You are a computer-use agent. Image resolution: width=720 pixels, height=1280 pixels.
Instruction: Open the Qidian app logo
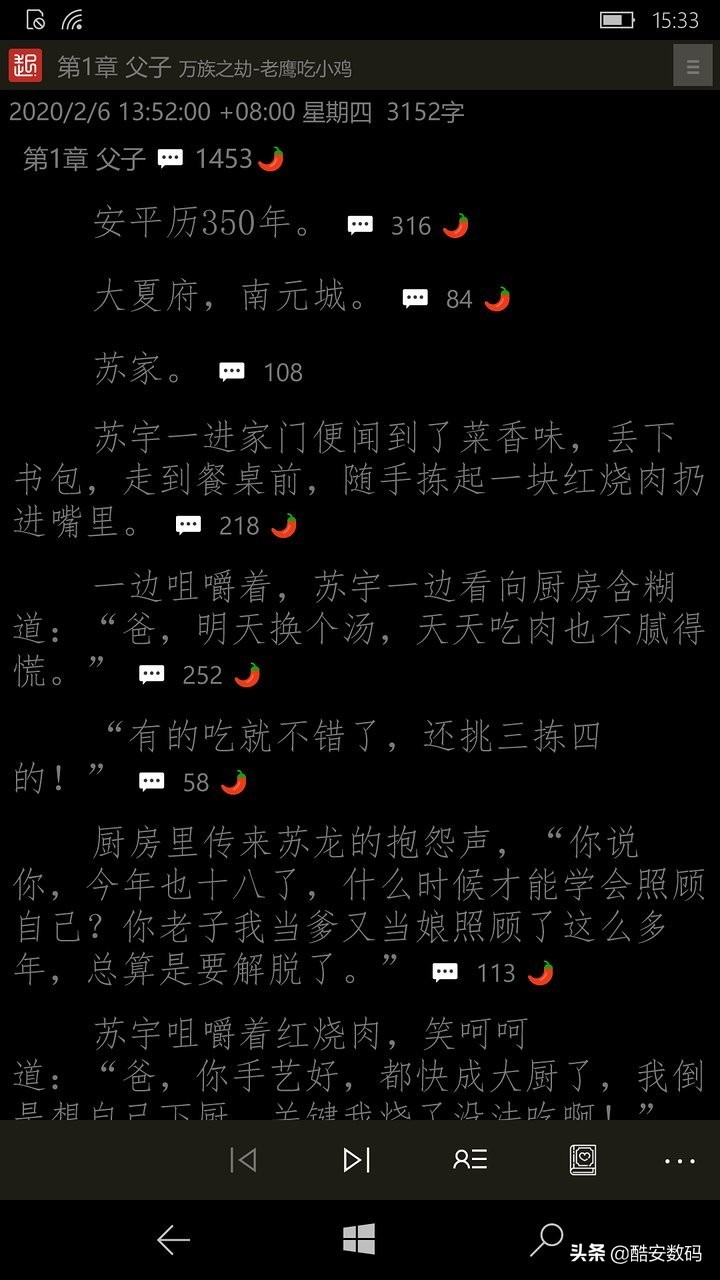(26, 67)
